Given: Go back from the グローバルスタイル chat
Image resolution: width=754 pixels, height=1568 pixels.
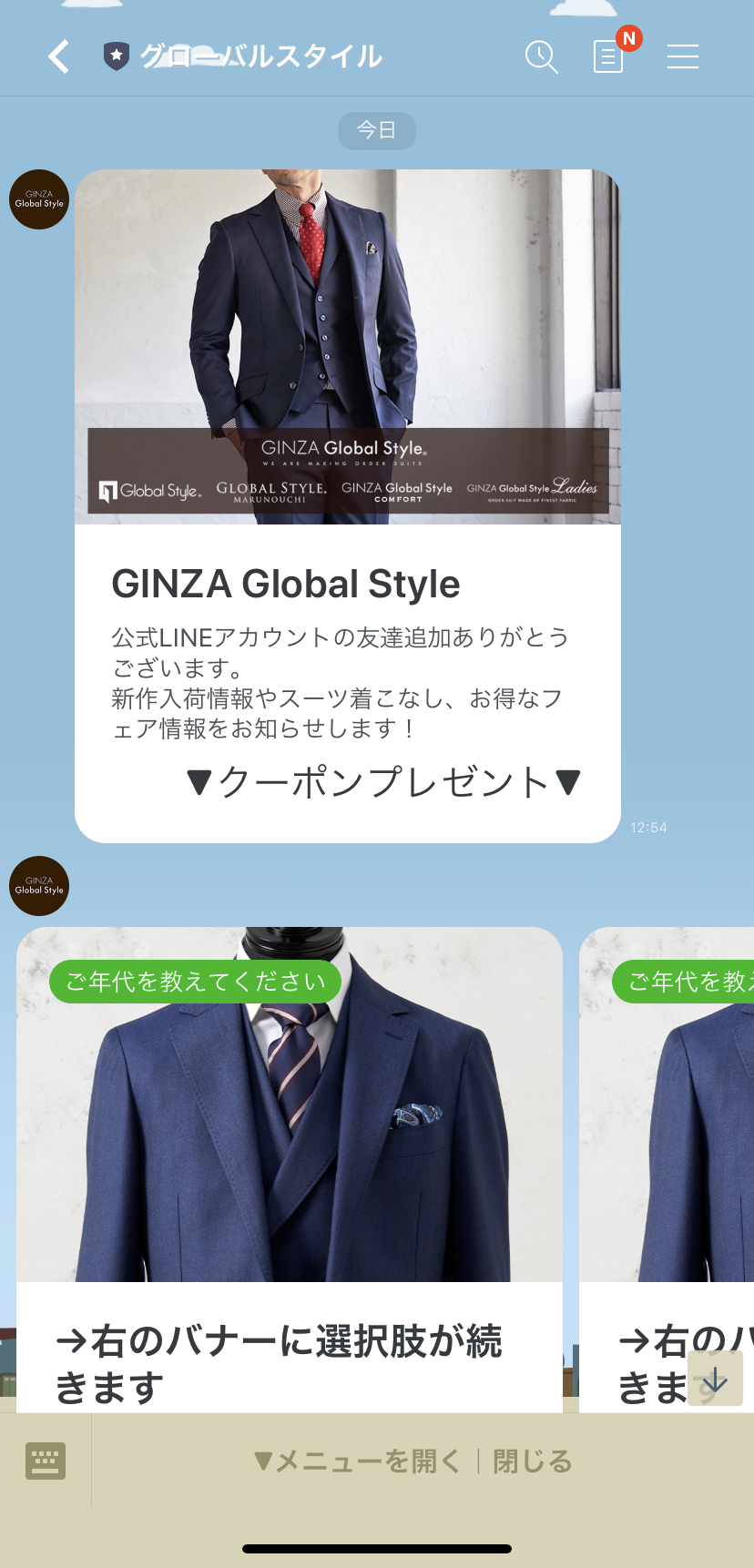Looking at the screenshot, I should (x=59, y=56).
